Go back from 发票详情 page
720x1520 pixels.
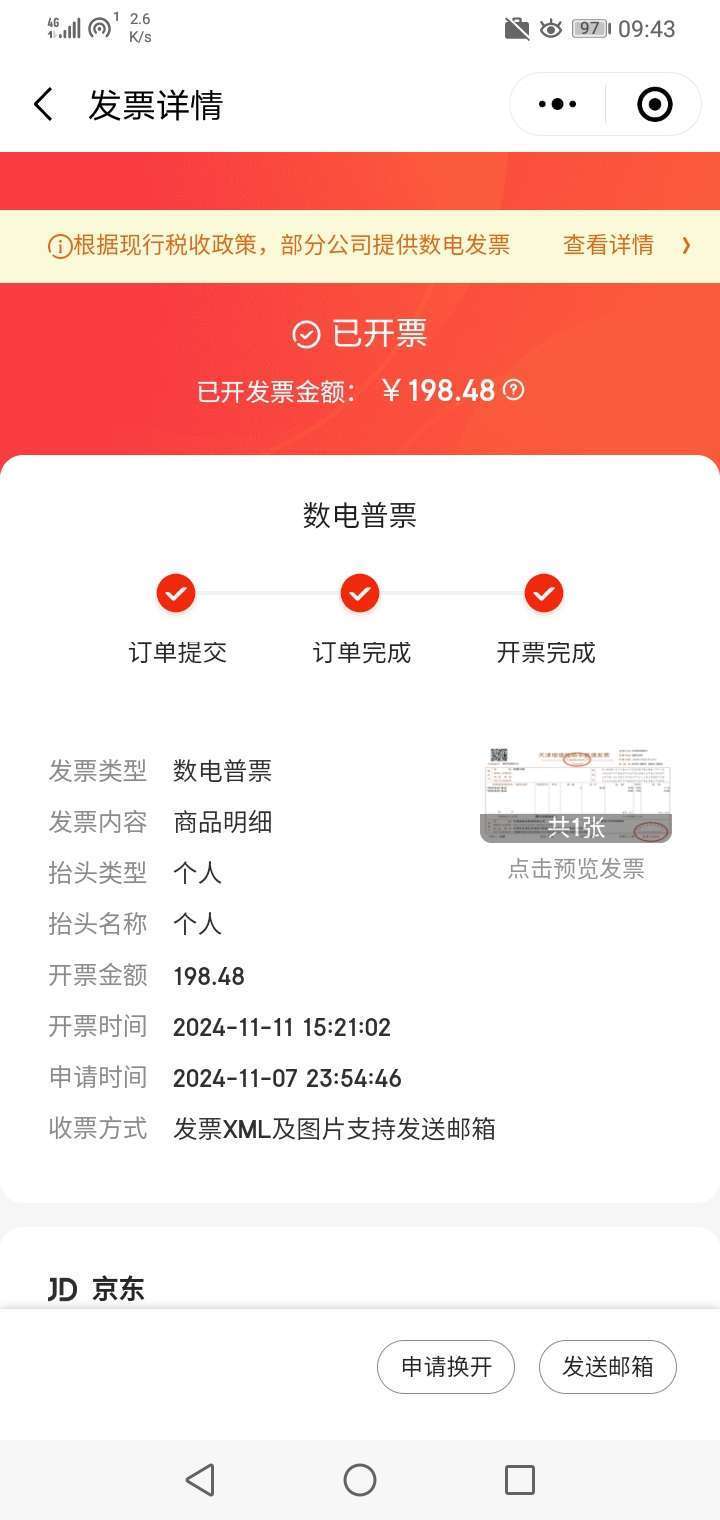point(43,105)
